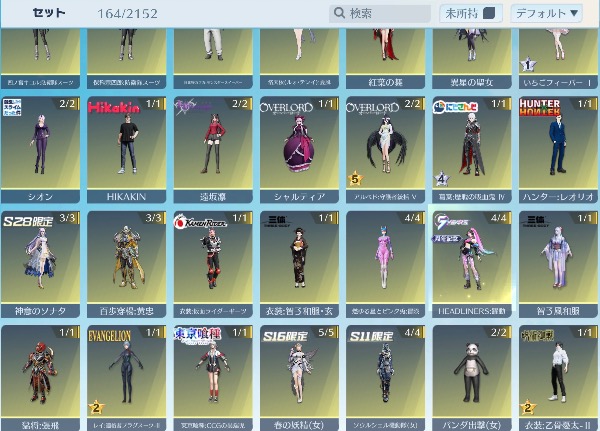Viewport: 600px width, 431px height.
Task: Choose the 衣装:智3和服・玄 set
Action: click(299, 262)
